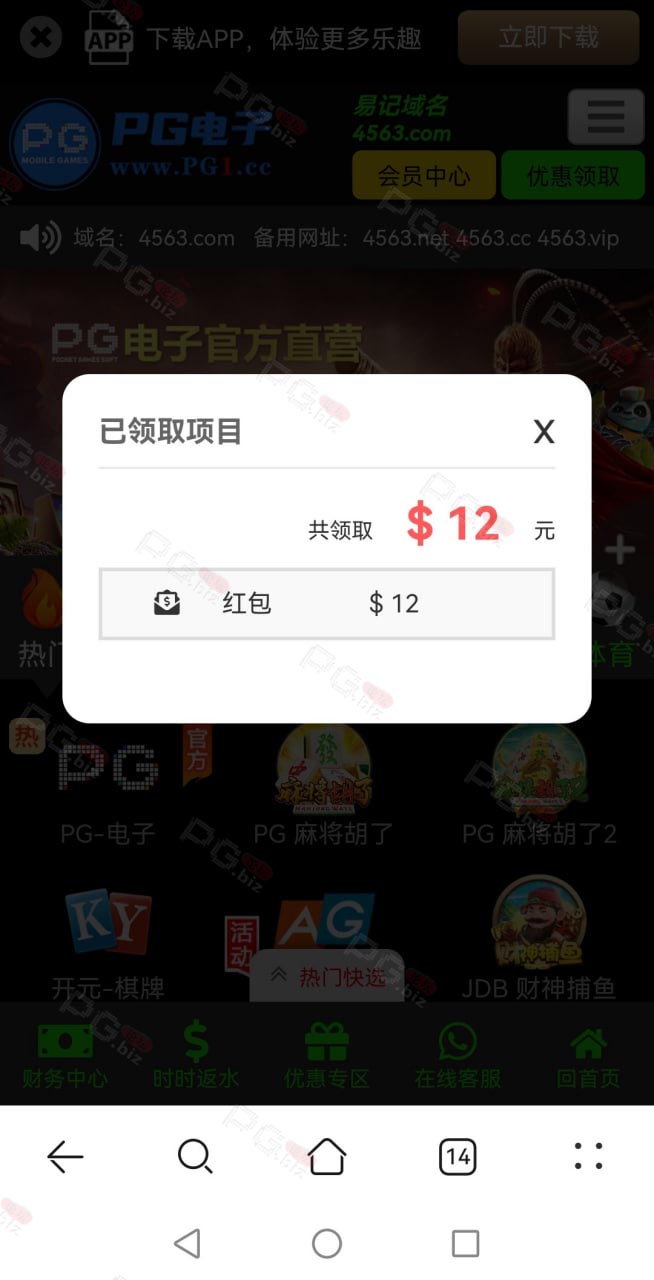This screenshot has height=1280, width=654.
Task: Open PG 麻将胡了 game
Action: [x=323, y=785]
